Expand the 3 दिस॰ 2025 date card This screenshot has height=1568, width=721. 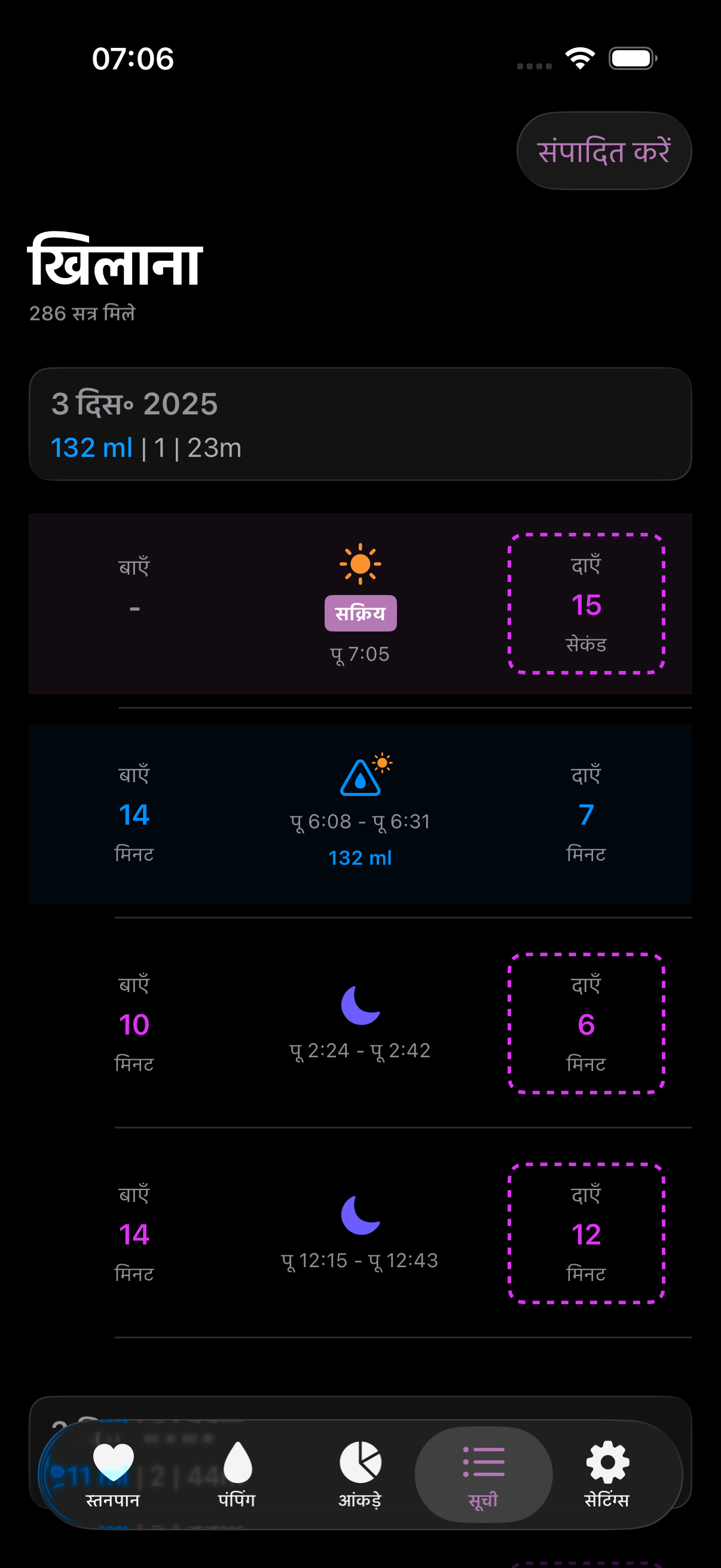pyautogui.click(x=360, y=423)
